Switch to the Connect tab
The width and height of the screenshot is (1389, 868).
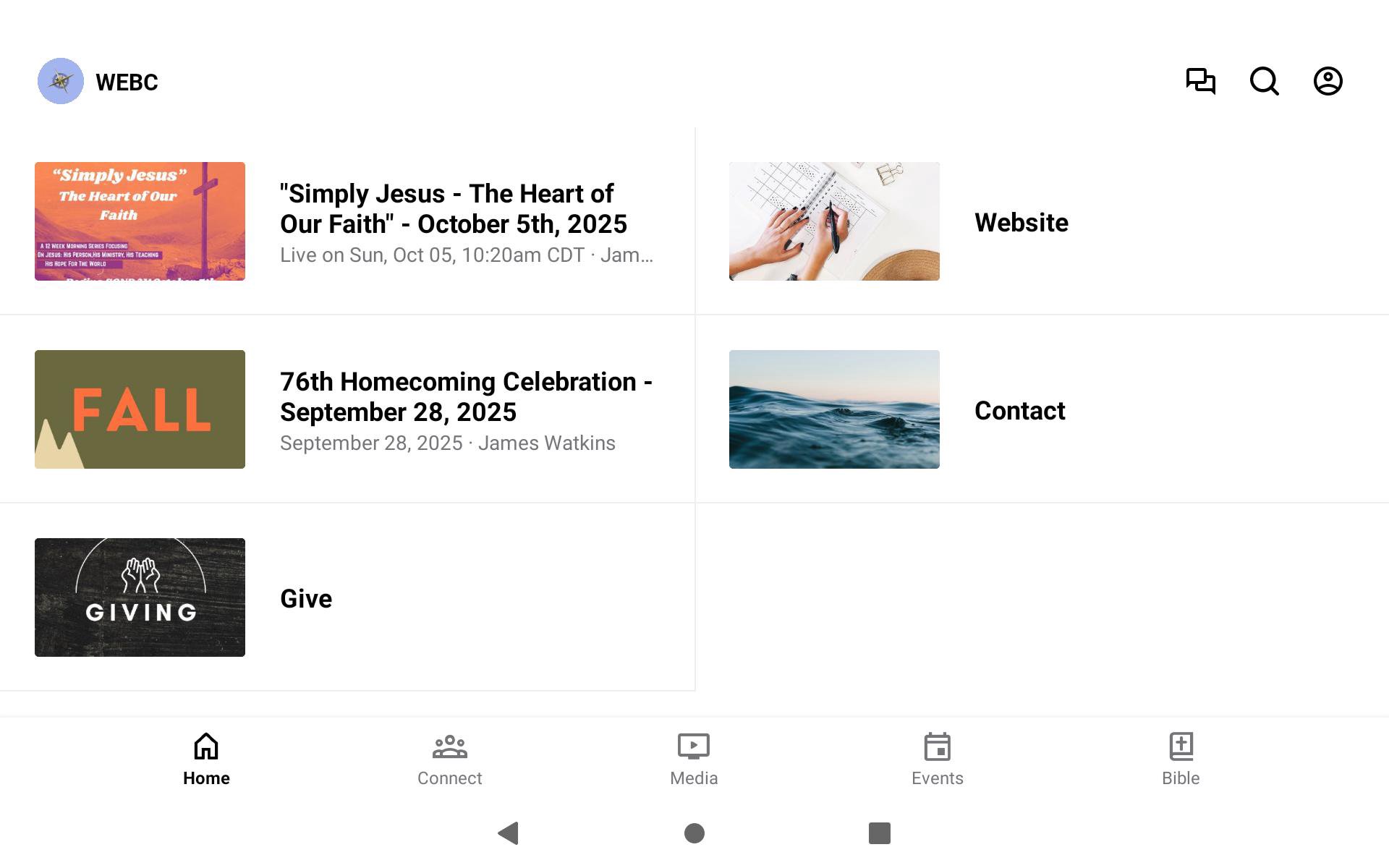[449, 759]
